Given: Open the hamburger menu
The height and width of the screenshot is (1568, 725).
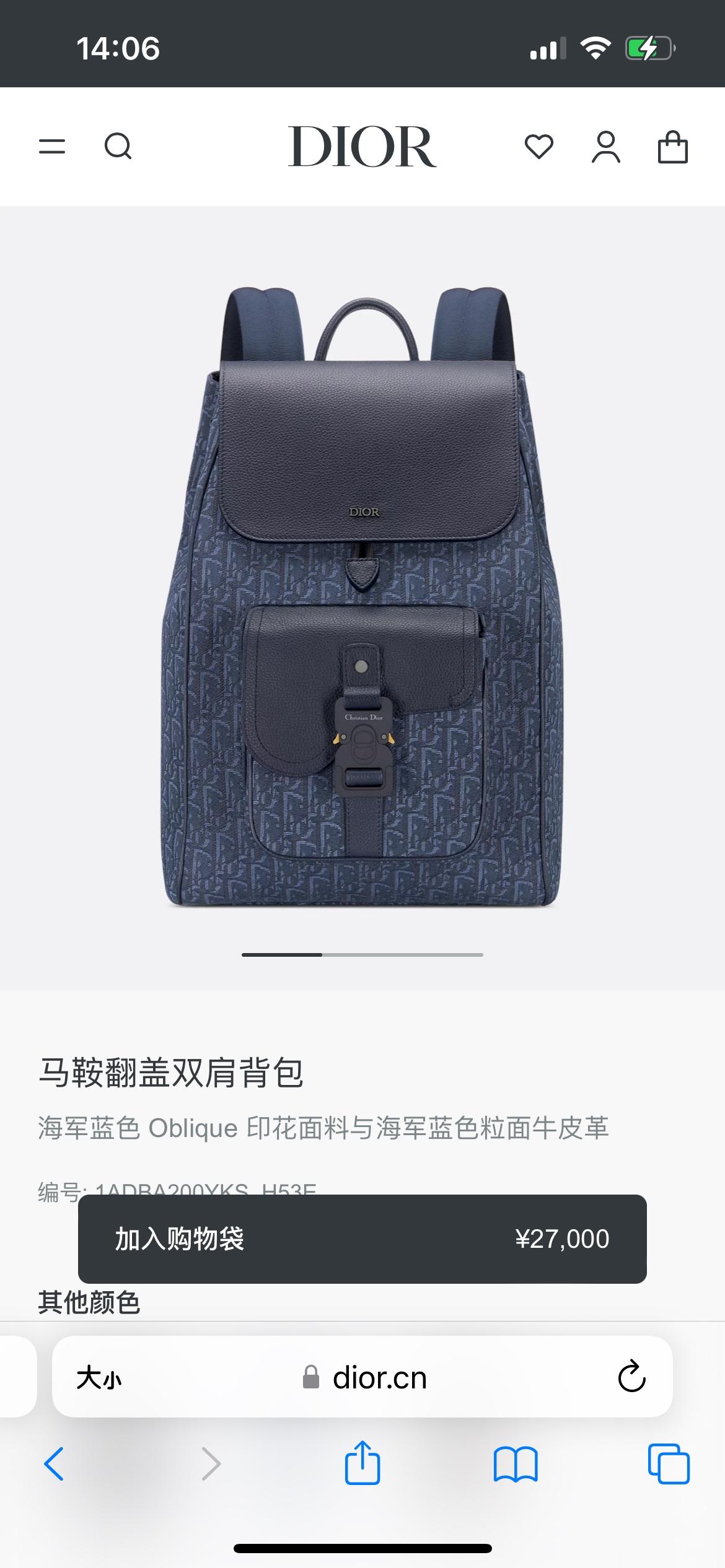Looking at the screenshot, I should pyautogui.click(x=52, y=147).
